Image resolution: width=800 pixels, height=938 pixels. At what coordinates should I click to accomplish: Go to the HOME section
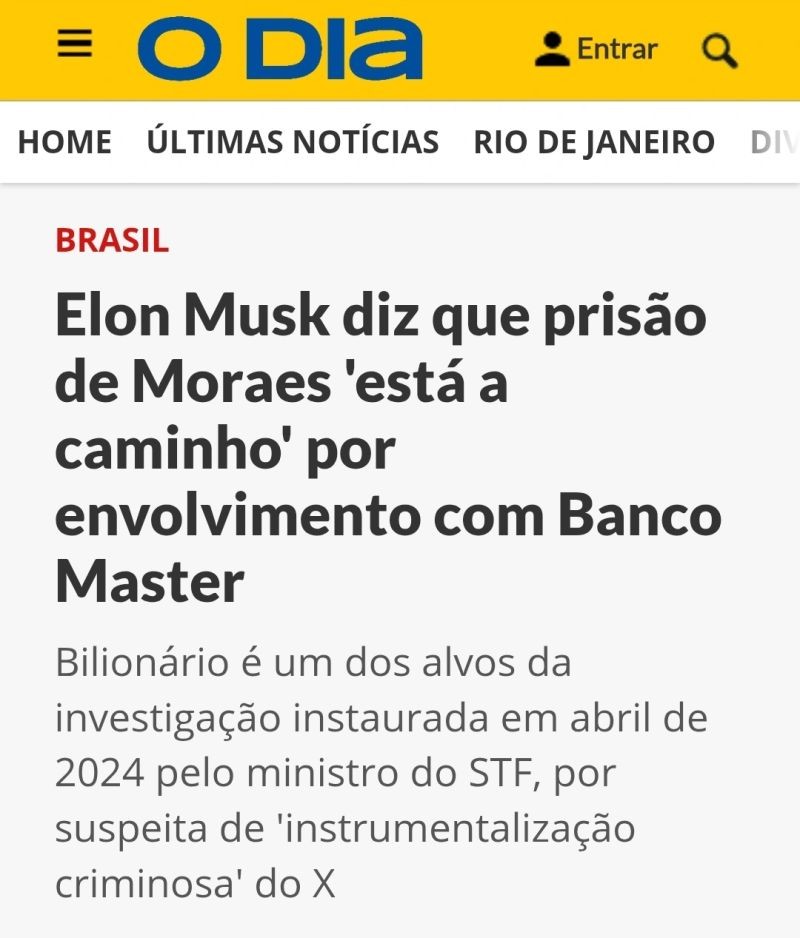coord(65,143)
